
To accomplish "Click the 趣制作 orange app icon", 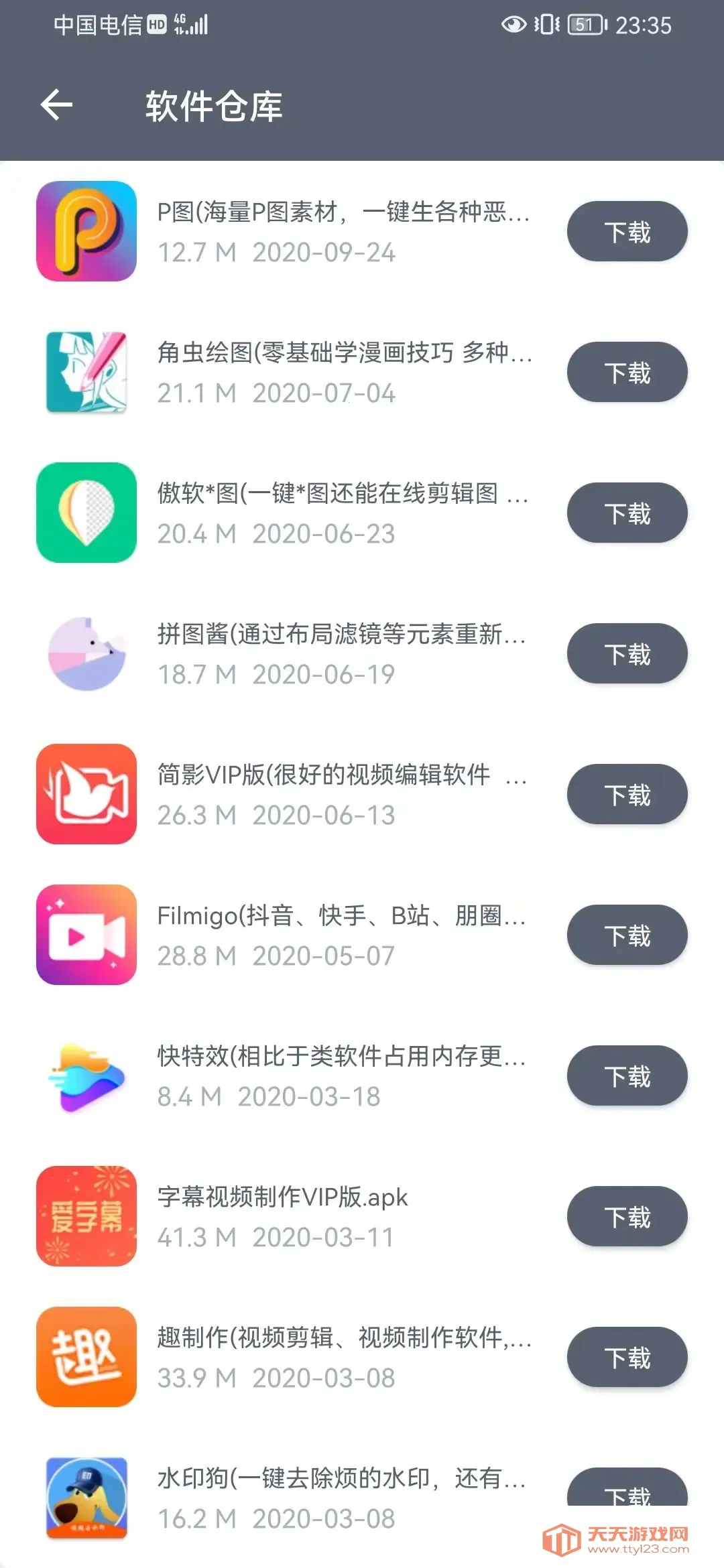I will point(86,1357).
